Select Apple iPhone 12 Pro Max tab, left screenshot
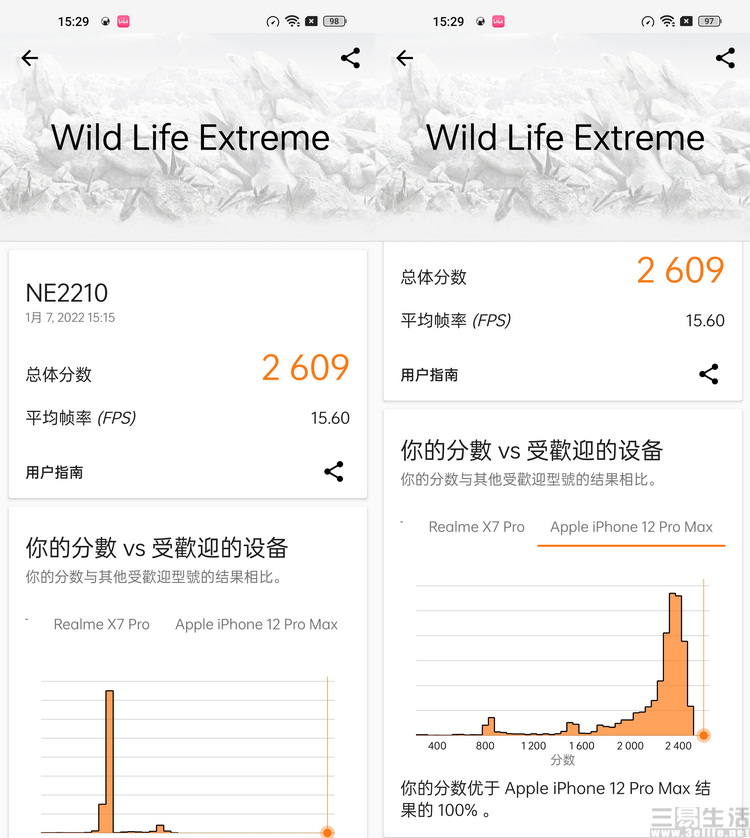The image size is (750, 838). point(256,624)
